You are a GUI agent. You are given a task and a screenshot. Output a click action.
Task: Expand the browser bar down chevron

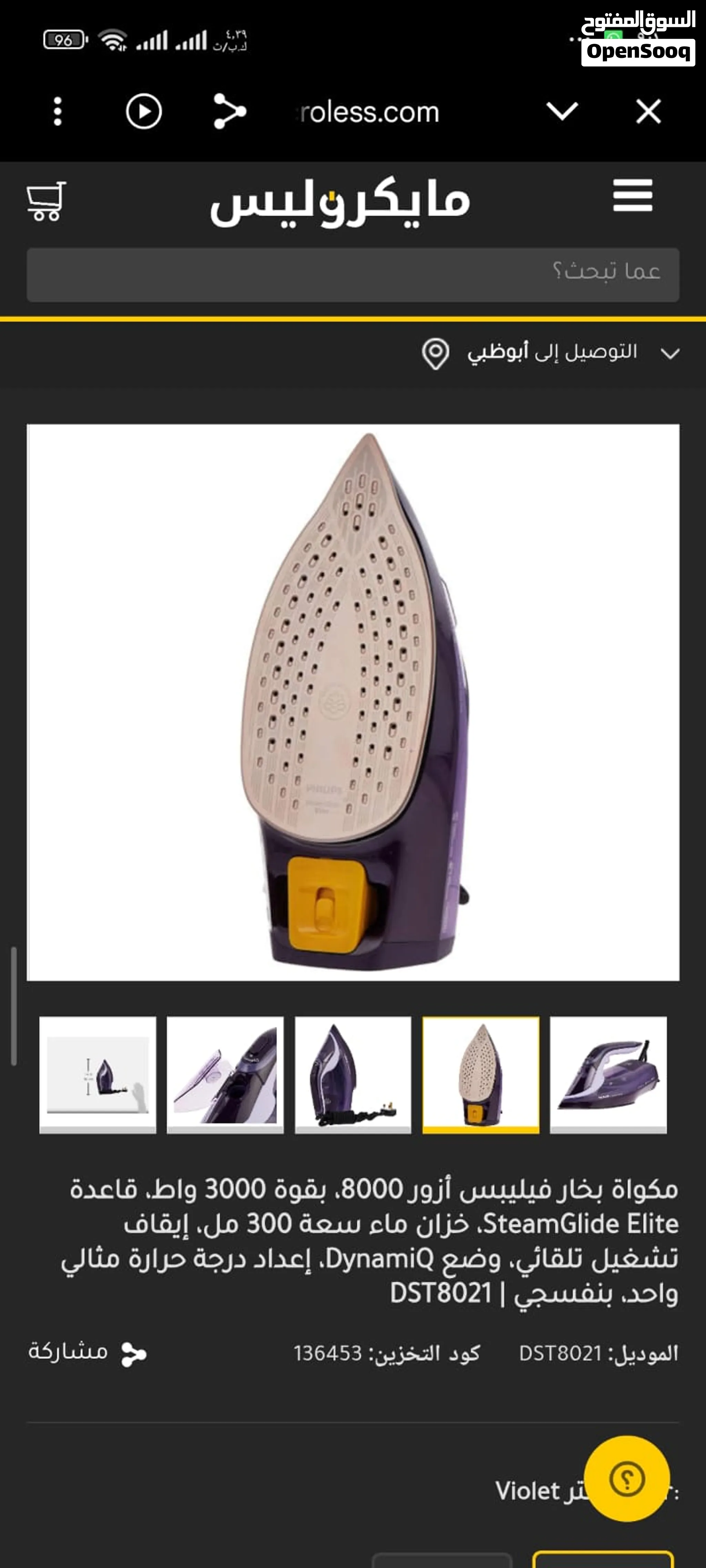[x=562, y=111]
